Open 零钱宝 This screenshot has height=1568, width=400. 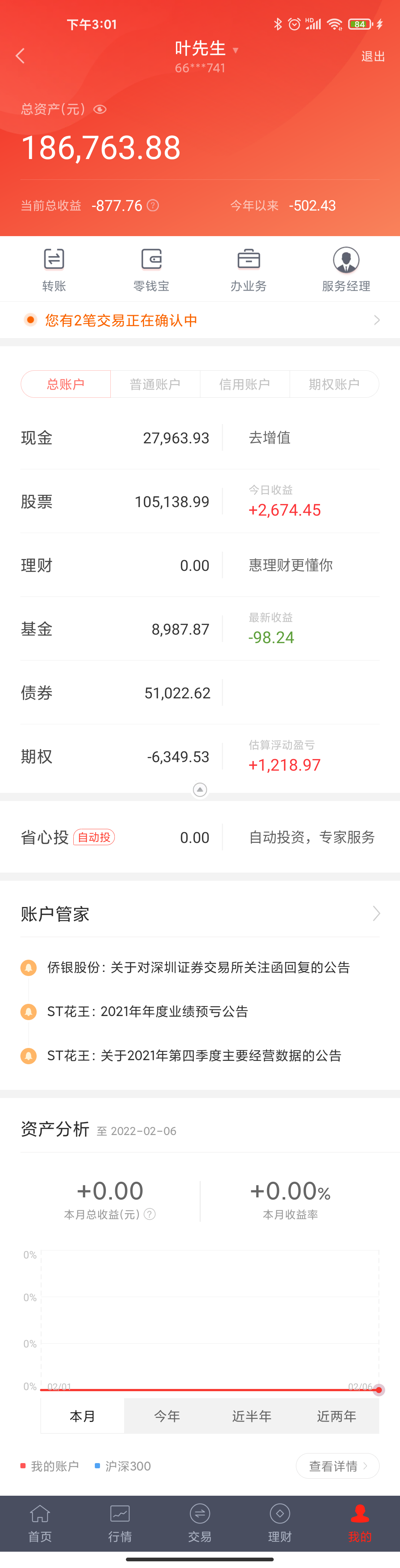pos(151,269)
